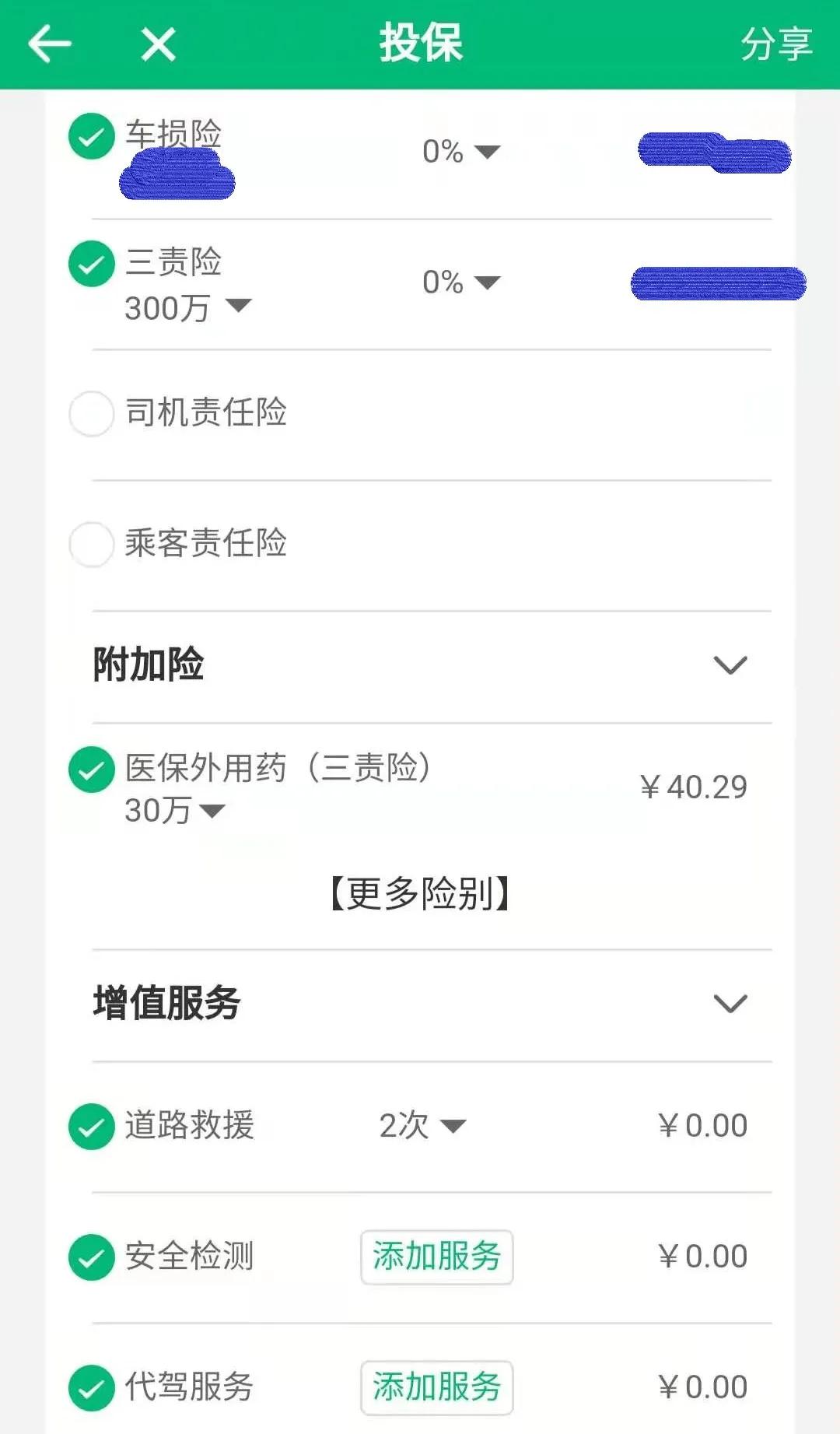Tap the green checkmark beside 道路救援

tap(90, 1124)
